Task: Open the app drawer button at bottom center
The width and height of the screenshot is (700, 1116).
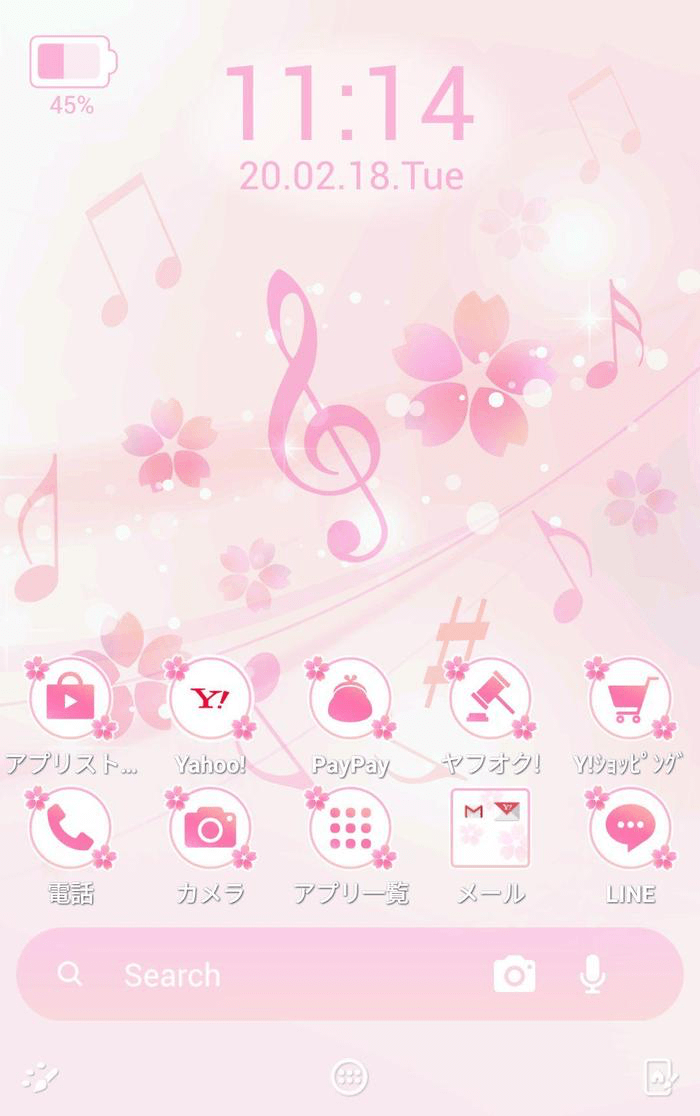Action: (x=350, y=1078)
